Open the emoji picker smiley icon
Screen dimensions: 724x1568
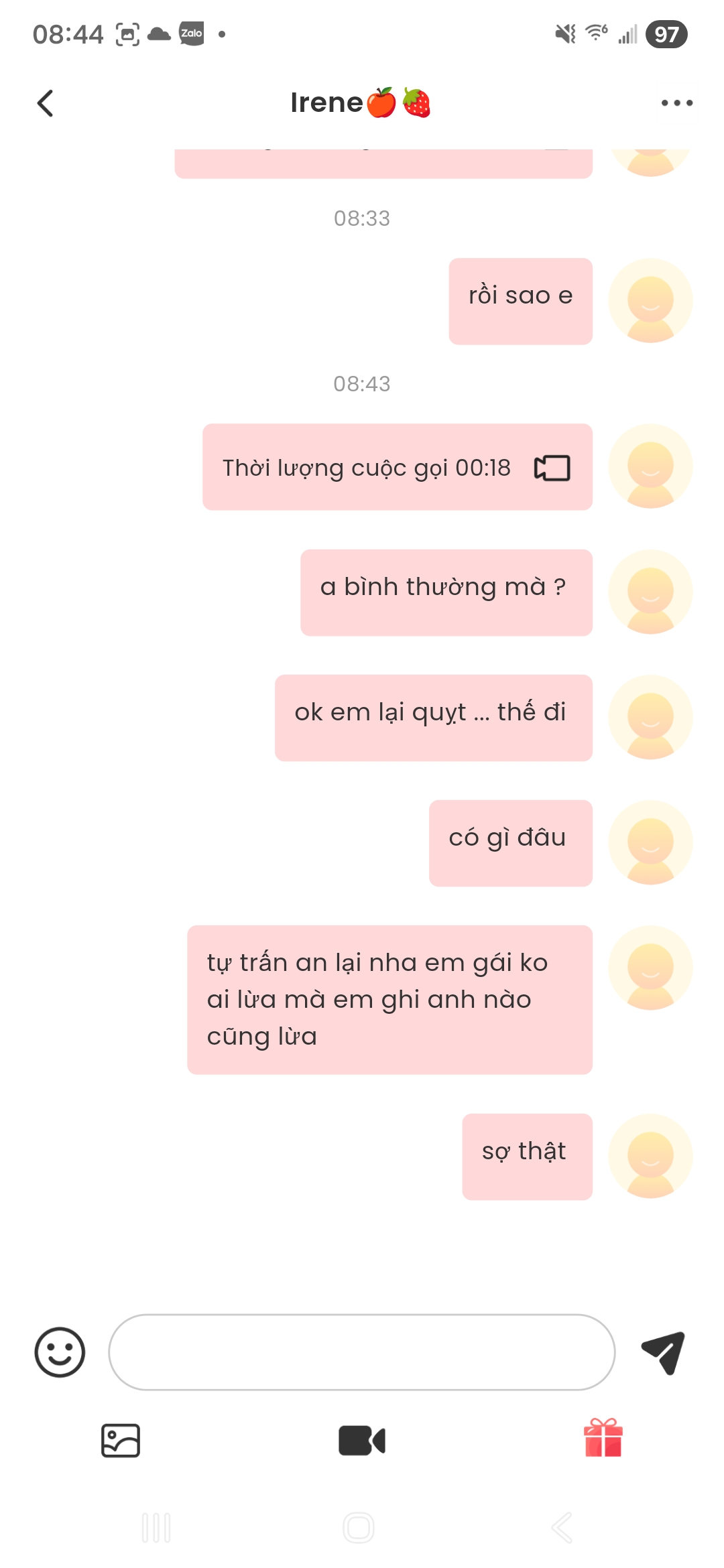[x=61, y=1352]
